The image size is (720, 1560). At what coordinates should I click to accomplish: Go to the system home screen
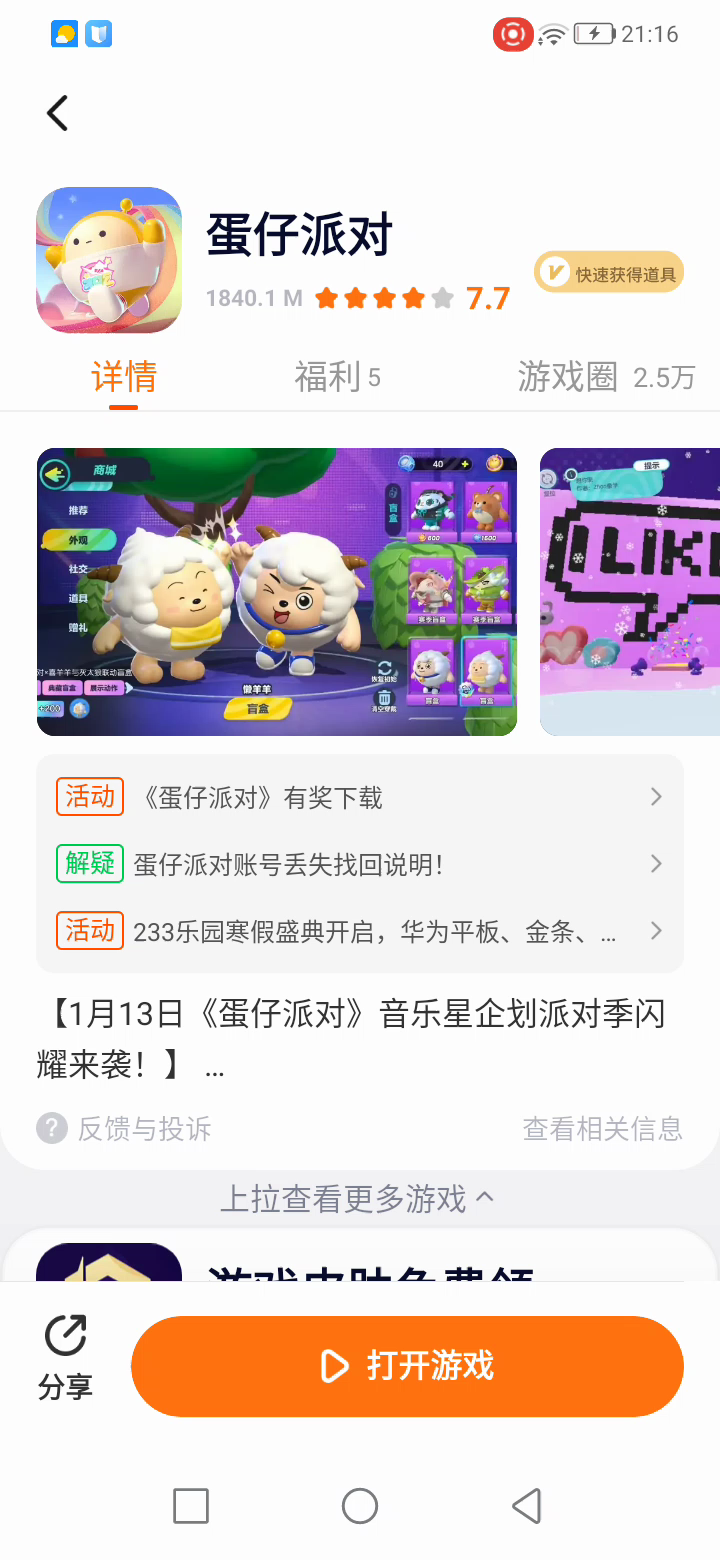click(x=360, y=1506)
